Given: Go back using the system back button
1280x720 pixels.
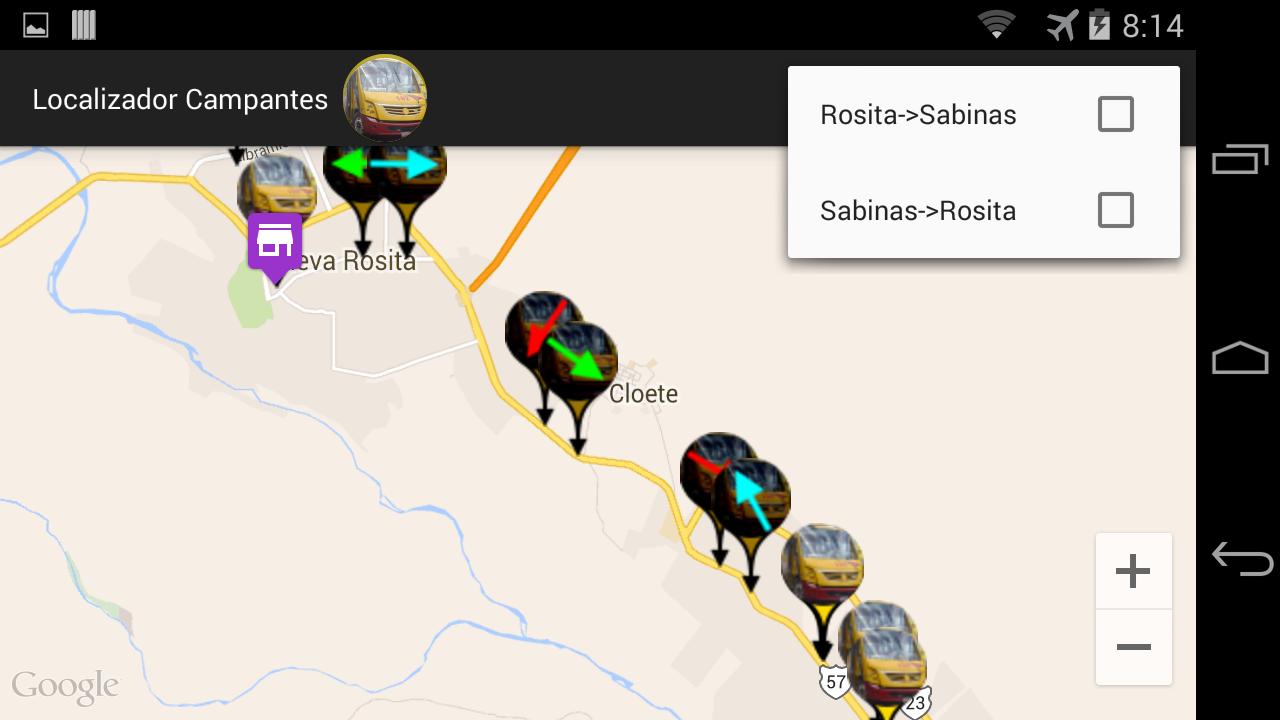Looking at the screenshot, I should pos(1240,558).
